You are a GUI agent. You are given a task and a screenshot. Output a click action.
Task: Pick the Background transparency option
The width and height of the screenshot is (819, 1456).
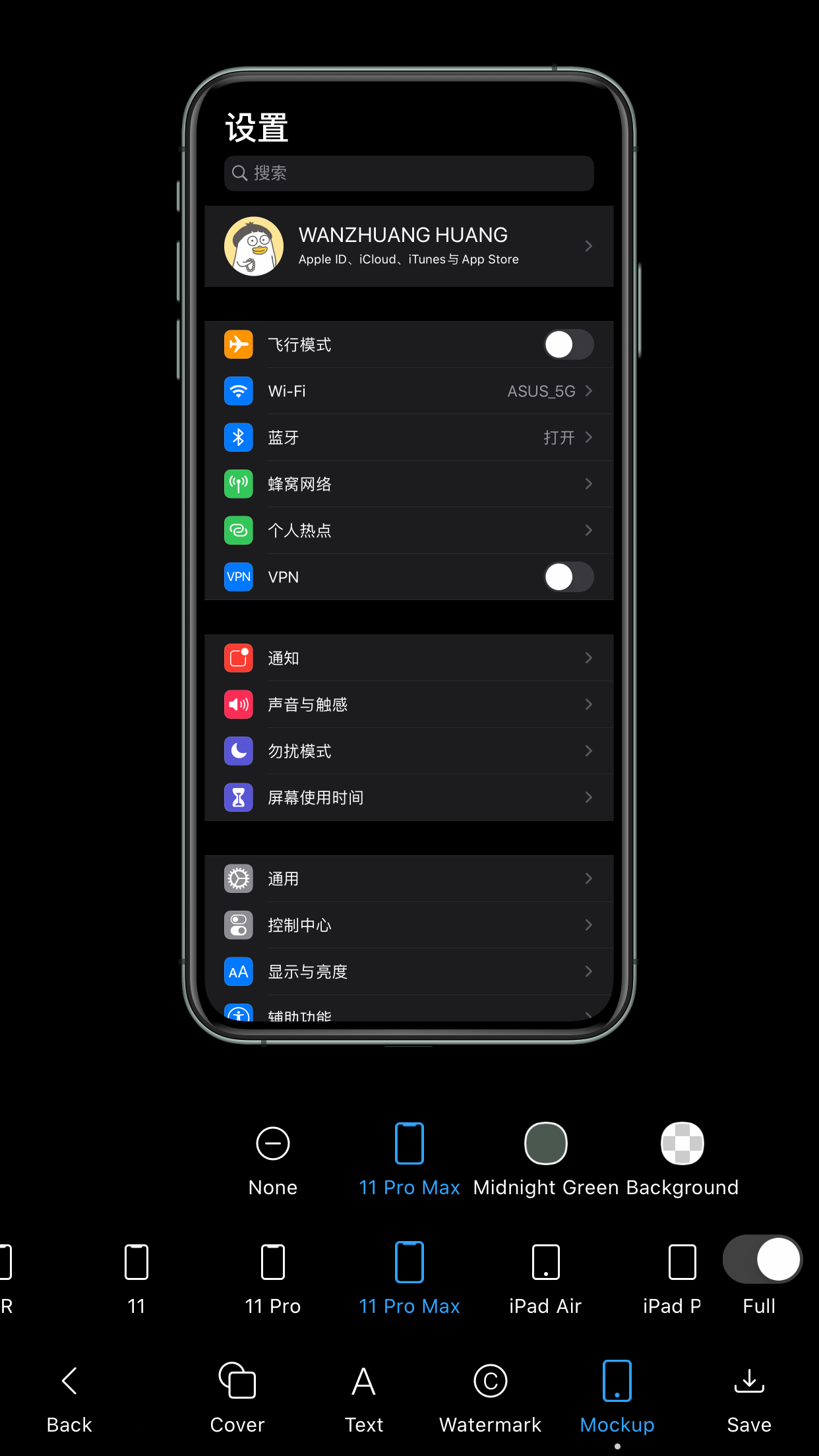click(x=682, y=1143)
